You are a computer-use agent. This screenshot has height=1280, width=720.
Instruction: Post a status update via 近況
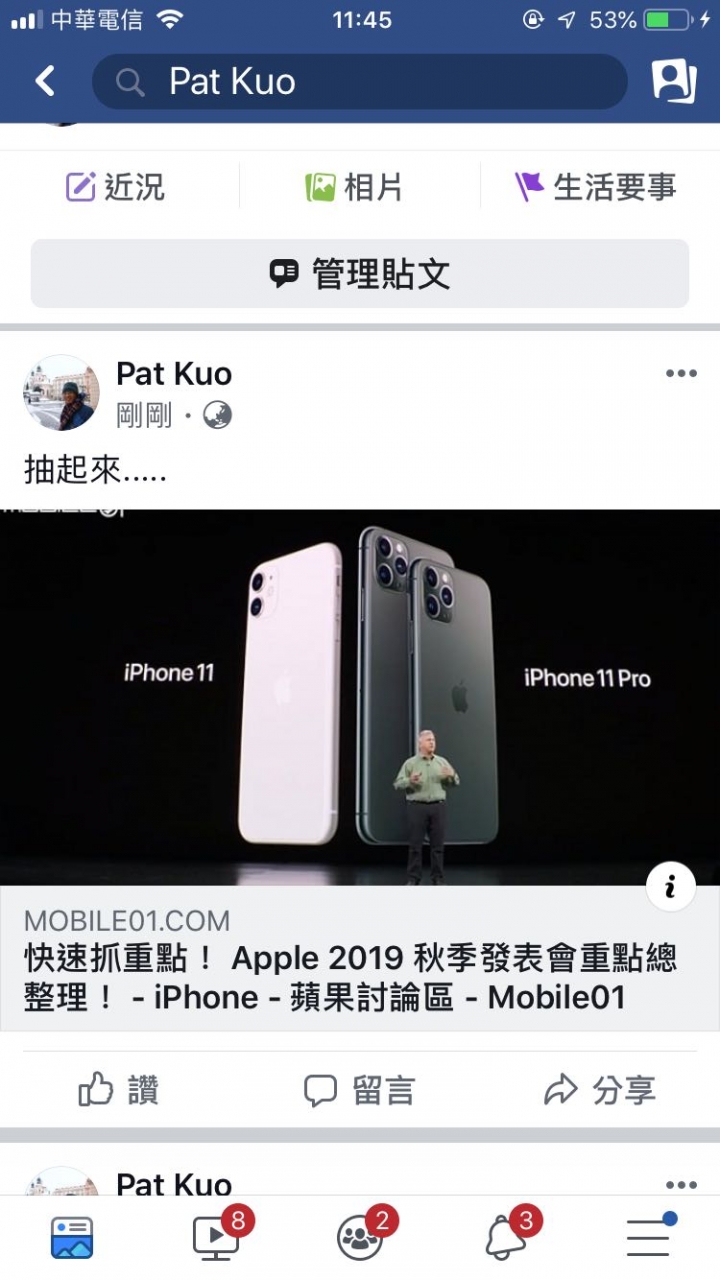(x=116, y=187)
